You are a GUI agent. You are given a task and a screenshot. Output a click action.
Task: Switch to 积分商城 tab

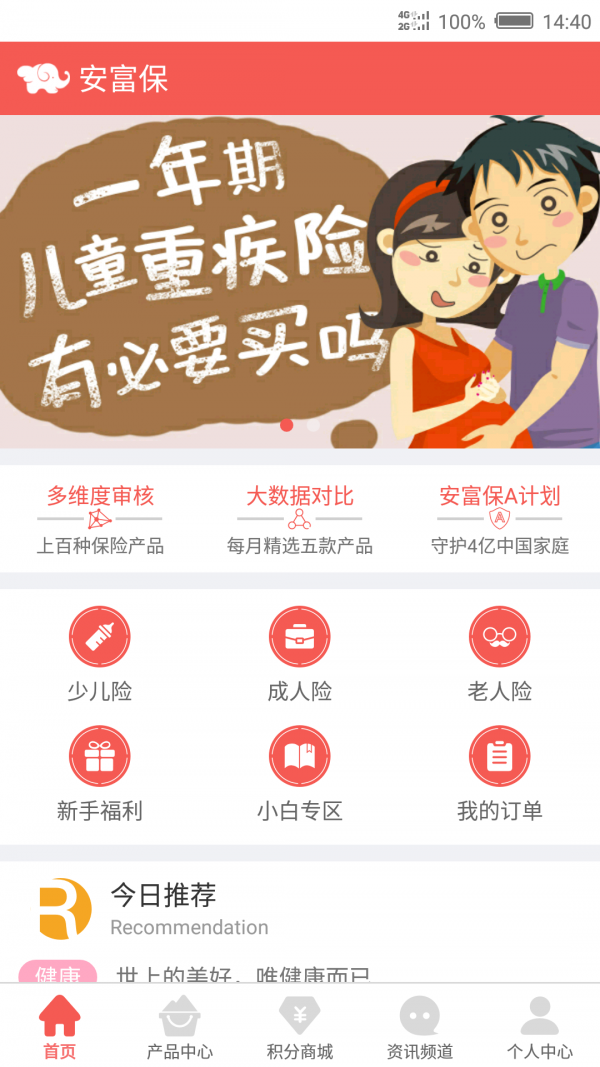300,1027
